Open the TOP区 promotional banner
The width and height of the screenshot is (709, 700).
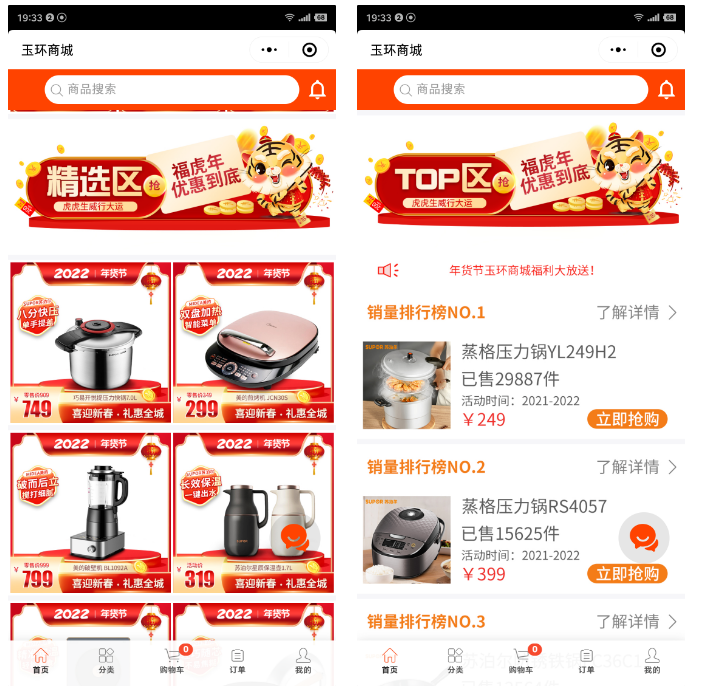click(x=520, y=178)
